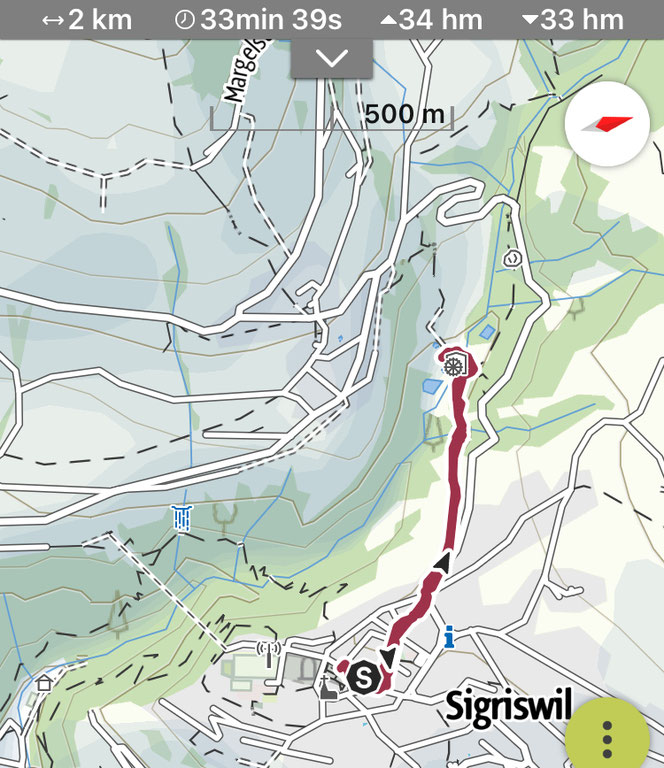This screenshot has width=664, height=768.
Task: Expand the route stats panel chevron
Action: pos(331,58)
